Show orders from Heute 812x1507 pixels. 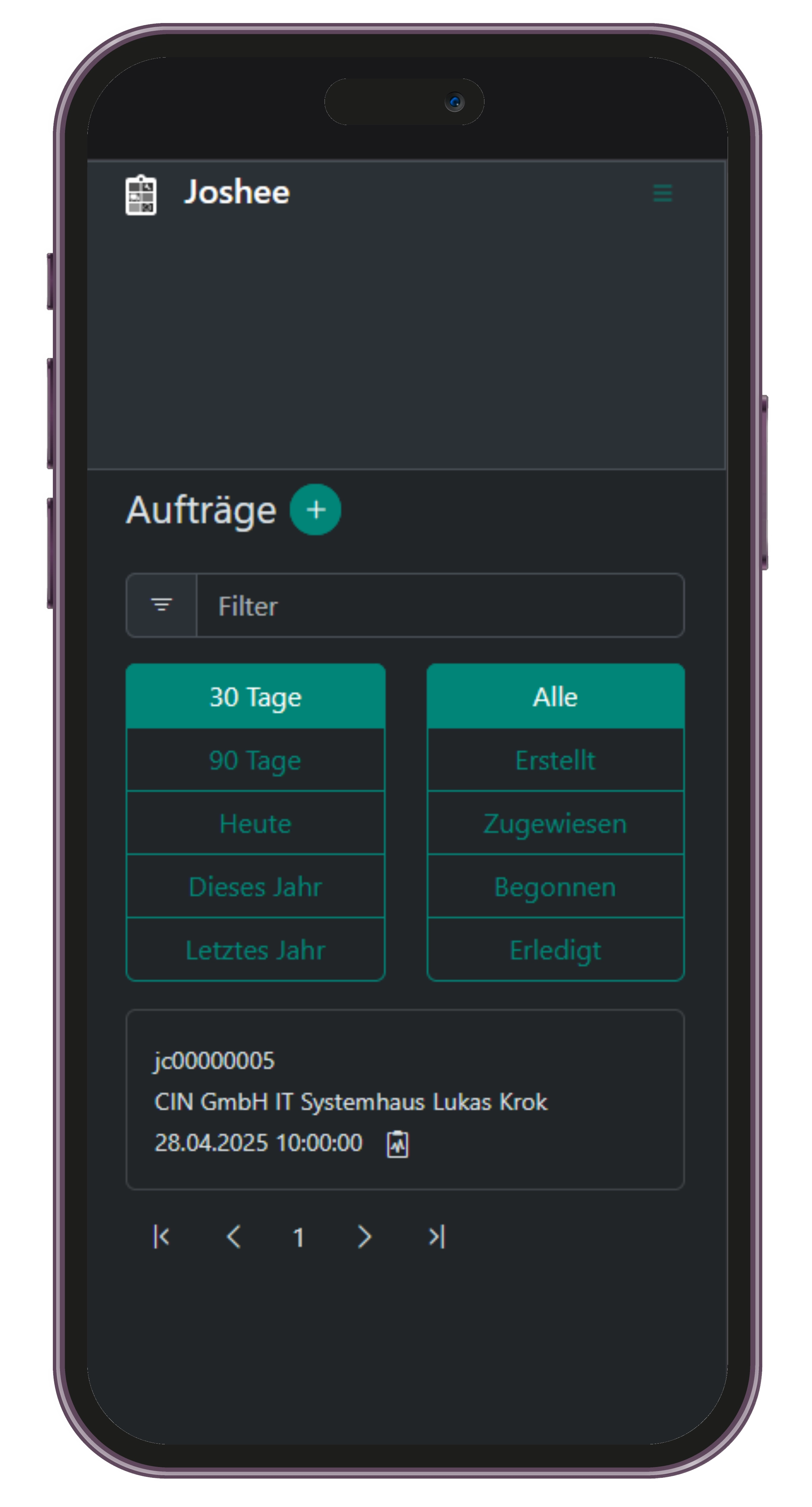256,823
